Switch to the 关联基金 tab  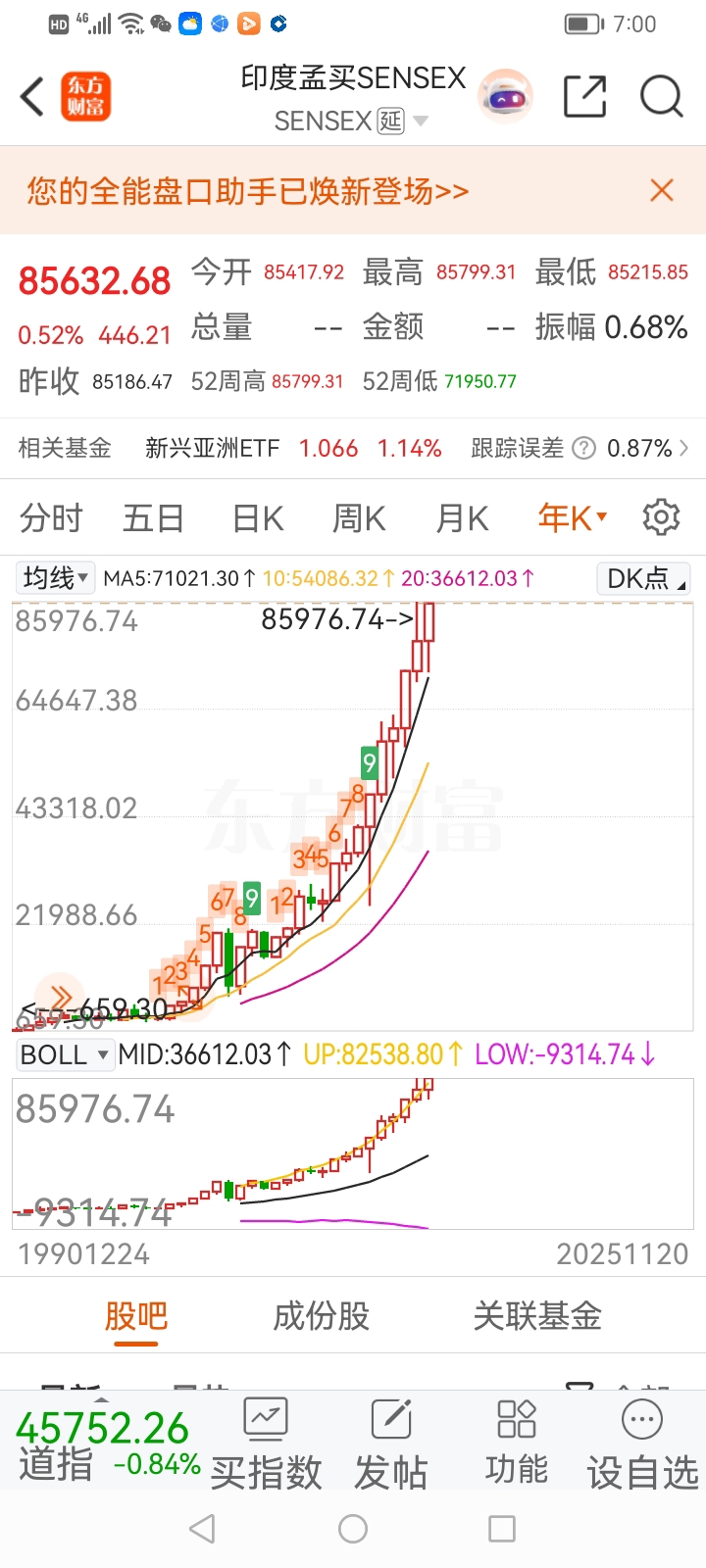537,1315
